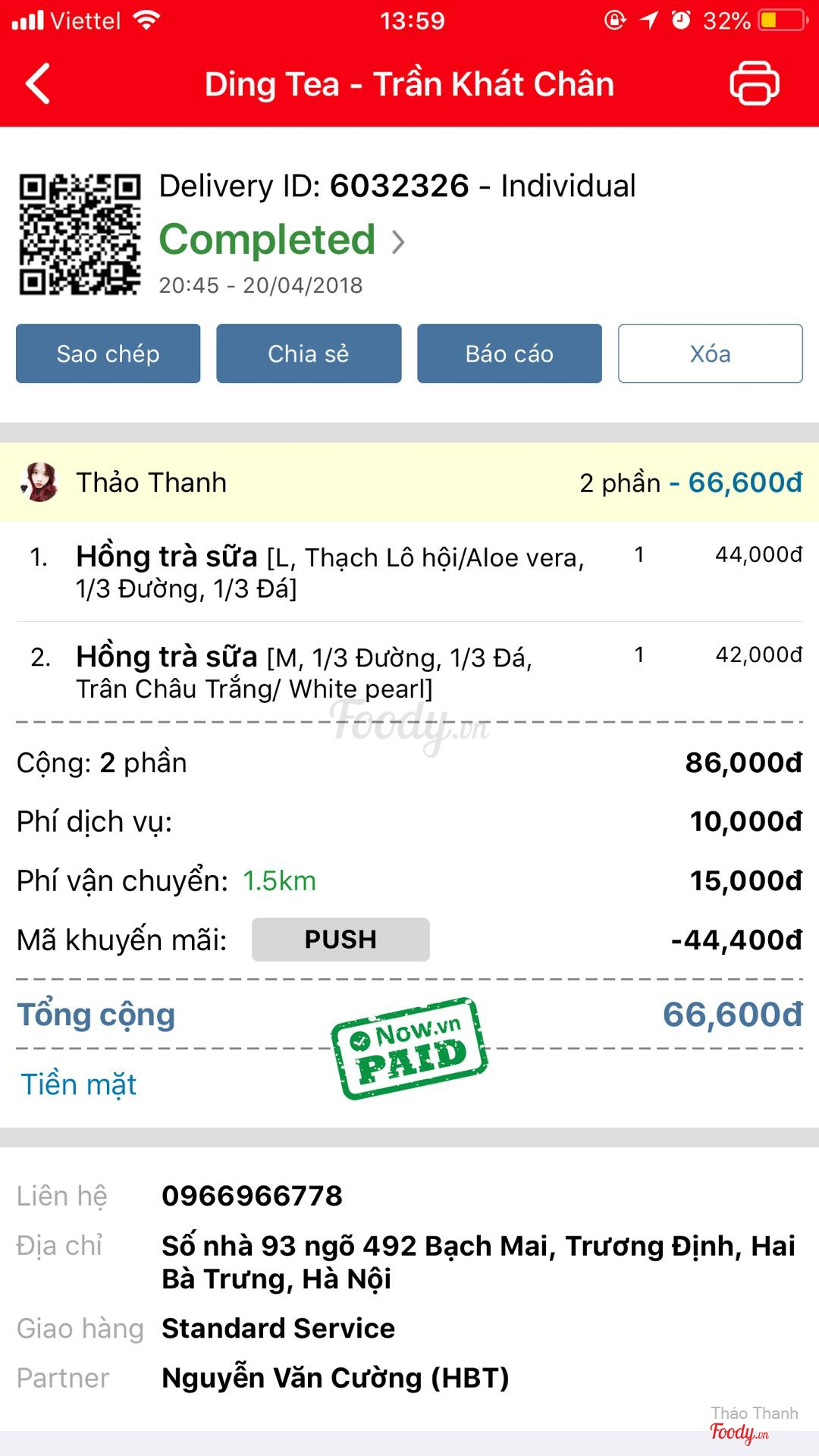Open Thảo Thanh's order row

point(409,482)
